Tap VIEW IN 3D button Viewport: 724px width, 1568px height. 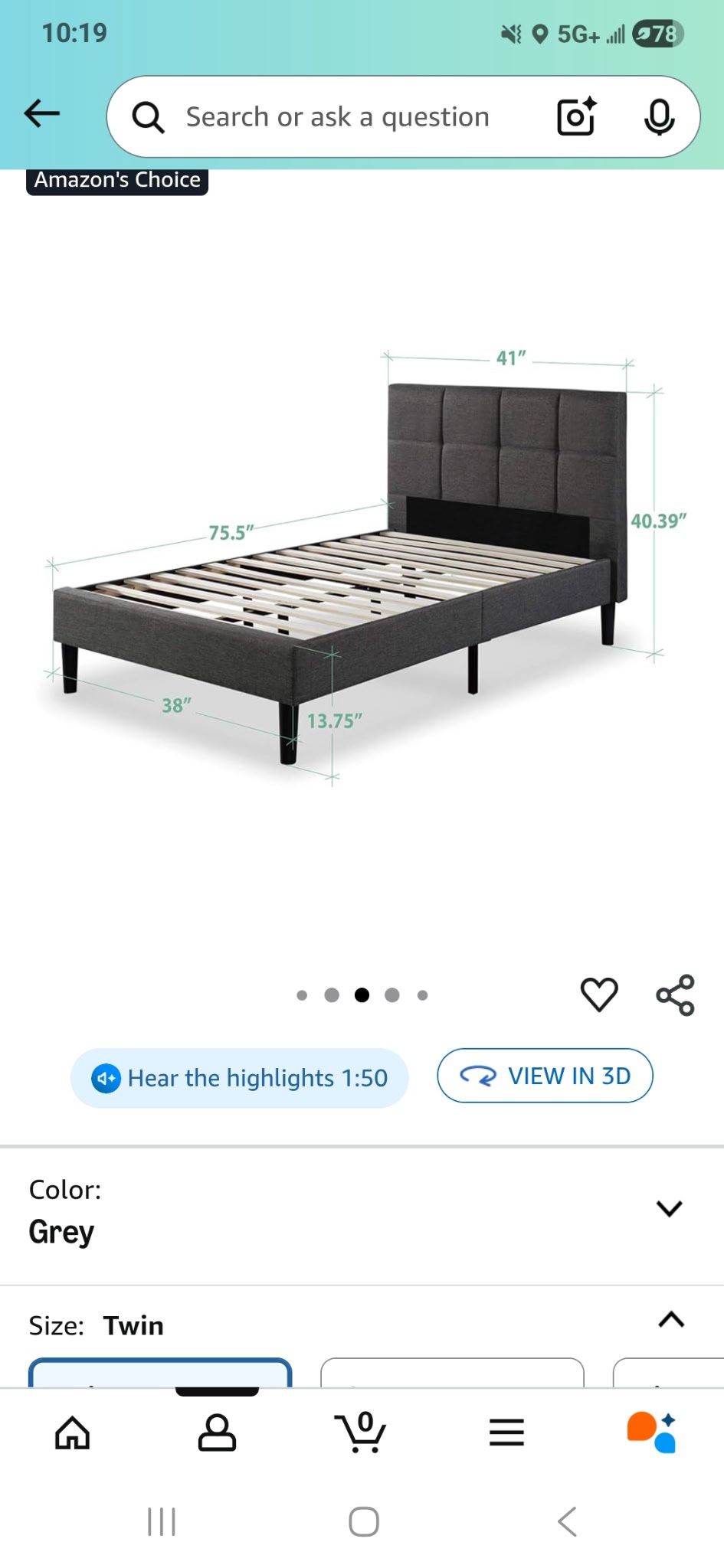point(545,1076)
